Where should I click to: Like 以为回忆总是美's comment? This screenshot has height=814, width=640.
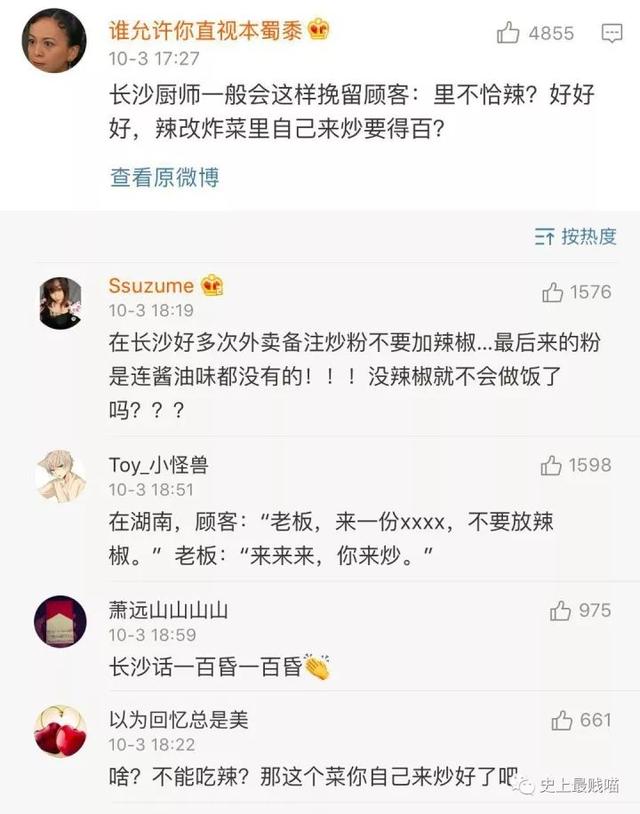562,720
